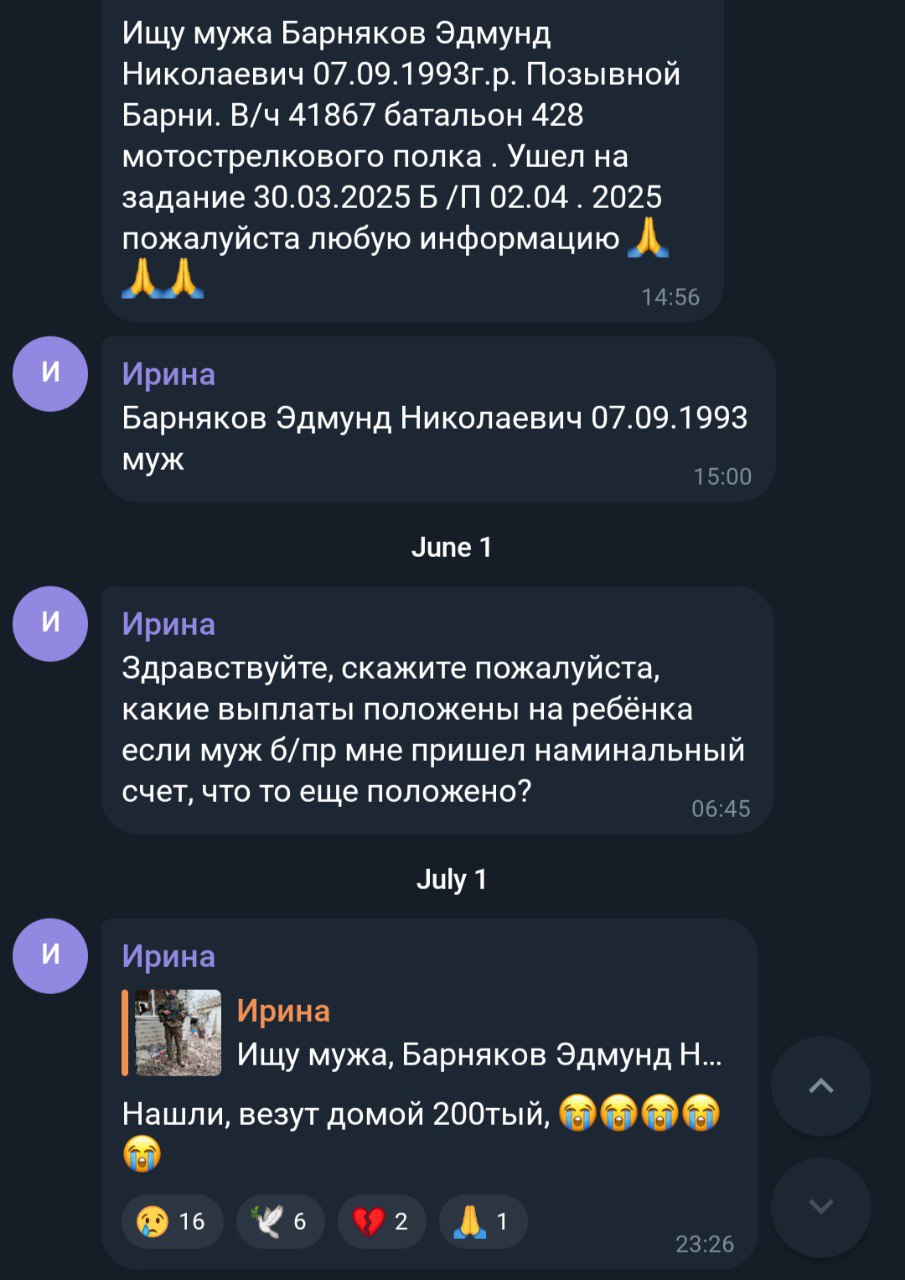Open Ирина's avatar on the 15:00 message
The image size is (905, 1280).
pos(50,374)
